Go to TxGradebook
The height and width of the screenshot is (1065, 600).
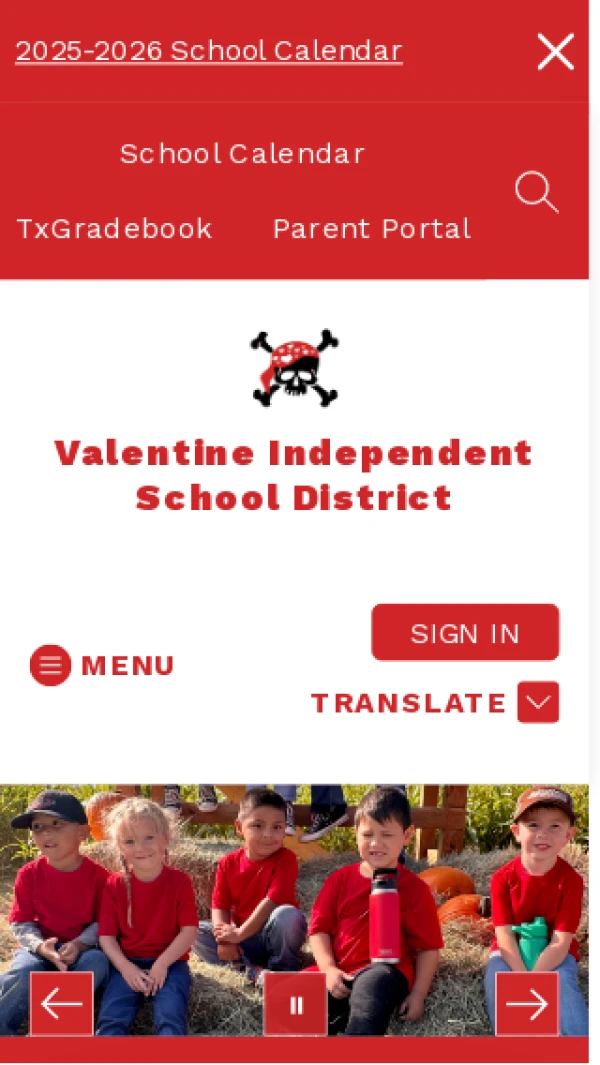point(114,229)
